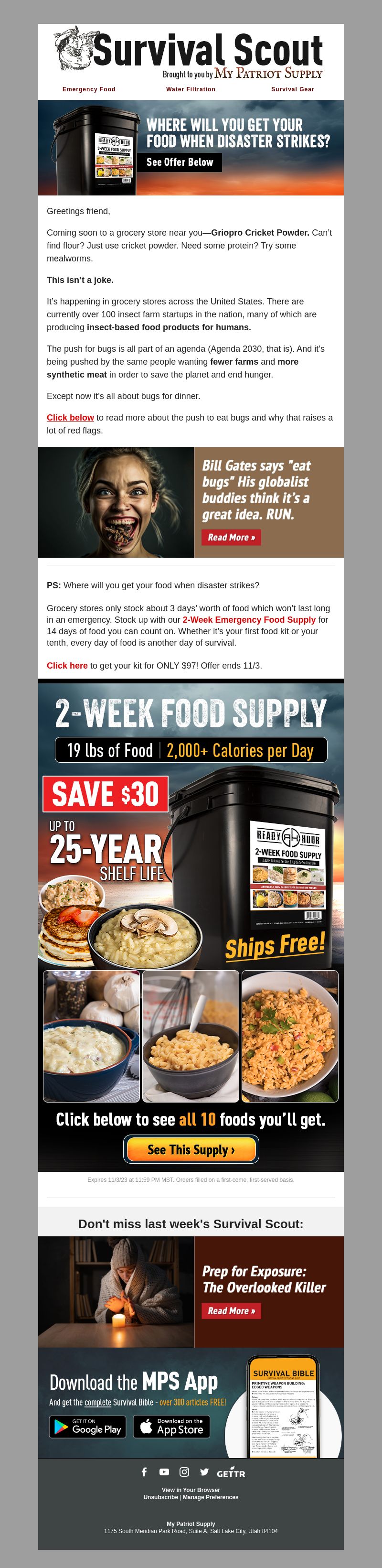Open Manage Preferences
382x1568 pixels.
(x=211, y=1497)
